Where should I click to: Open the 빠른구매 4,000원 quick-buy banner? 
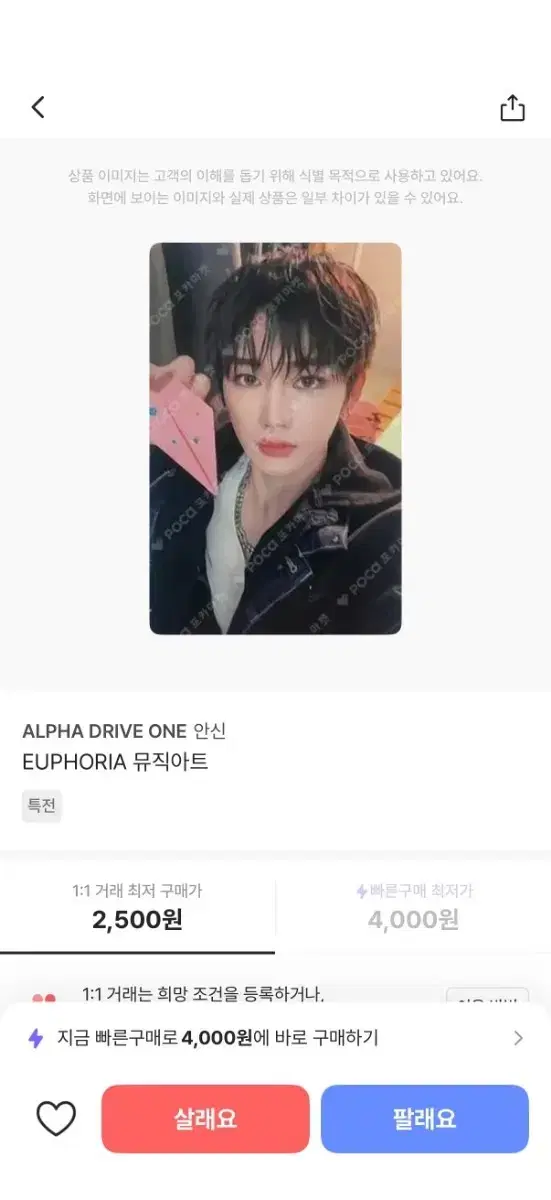275,1038
